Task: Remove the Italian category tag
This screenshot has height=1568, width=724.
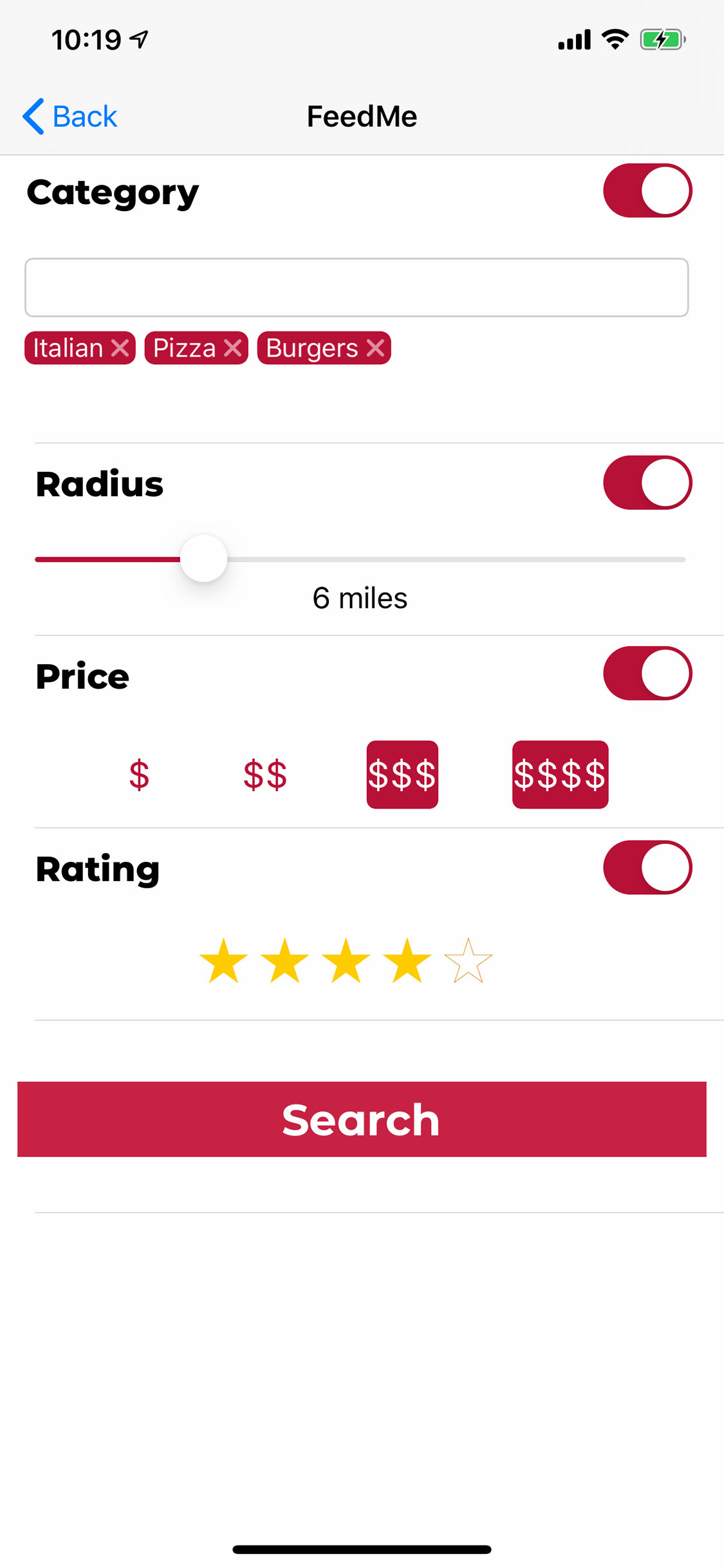Action: [x=120, y=348]
